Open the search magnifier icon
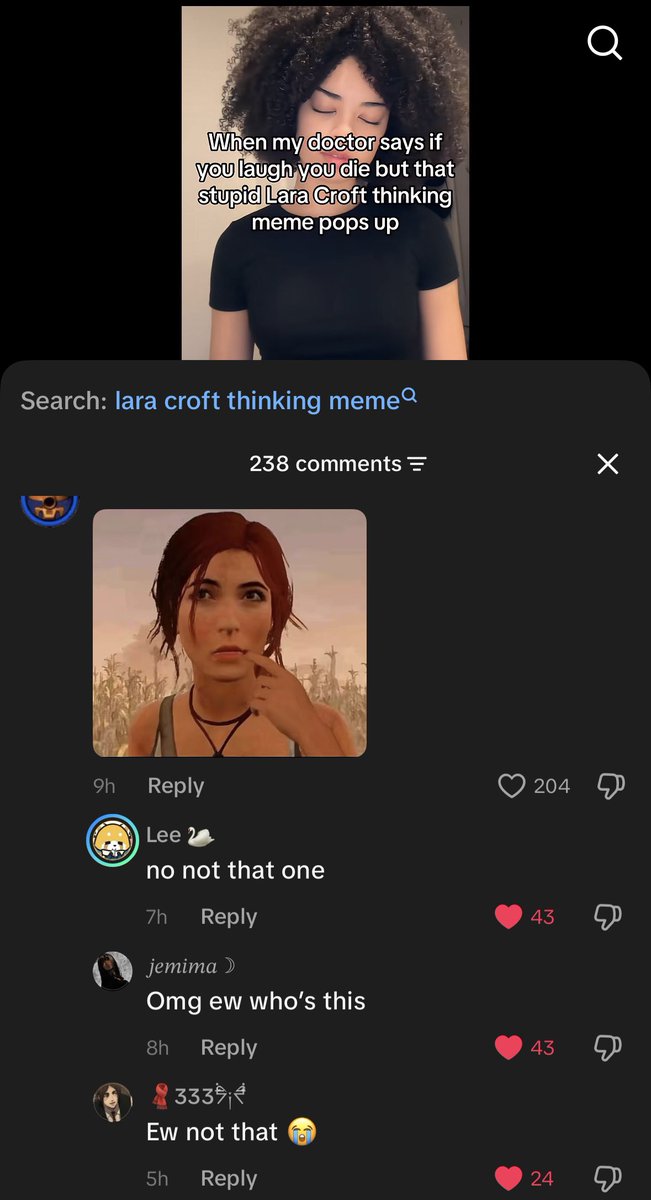Screen dimensions: 651x1200 click(x=604, y=42)
